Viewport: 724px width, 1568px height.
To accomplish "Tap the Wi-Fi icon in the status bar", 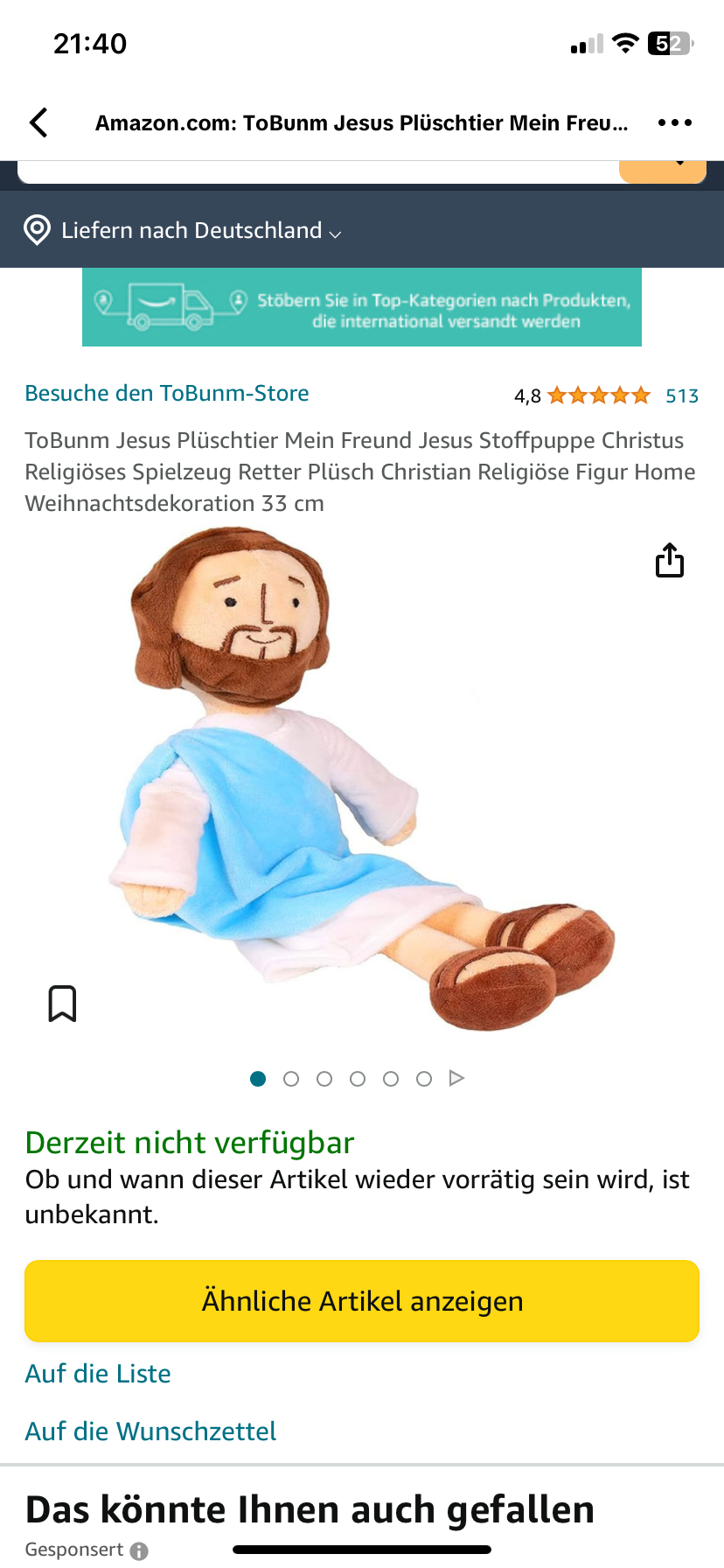I will click(626, 42).
